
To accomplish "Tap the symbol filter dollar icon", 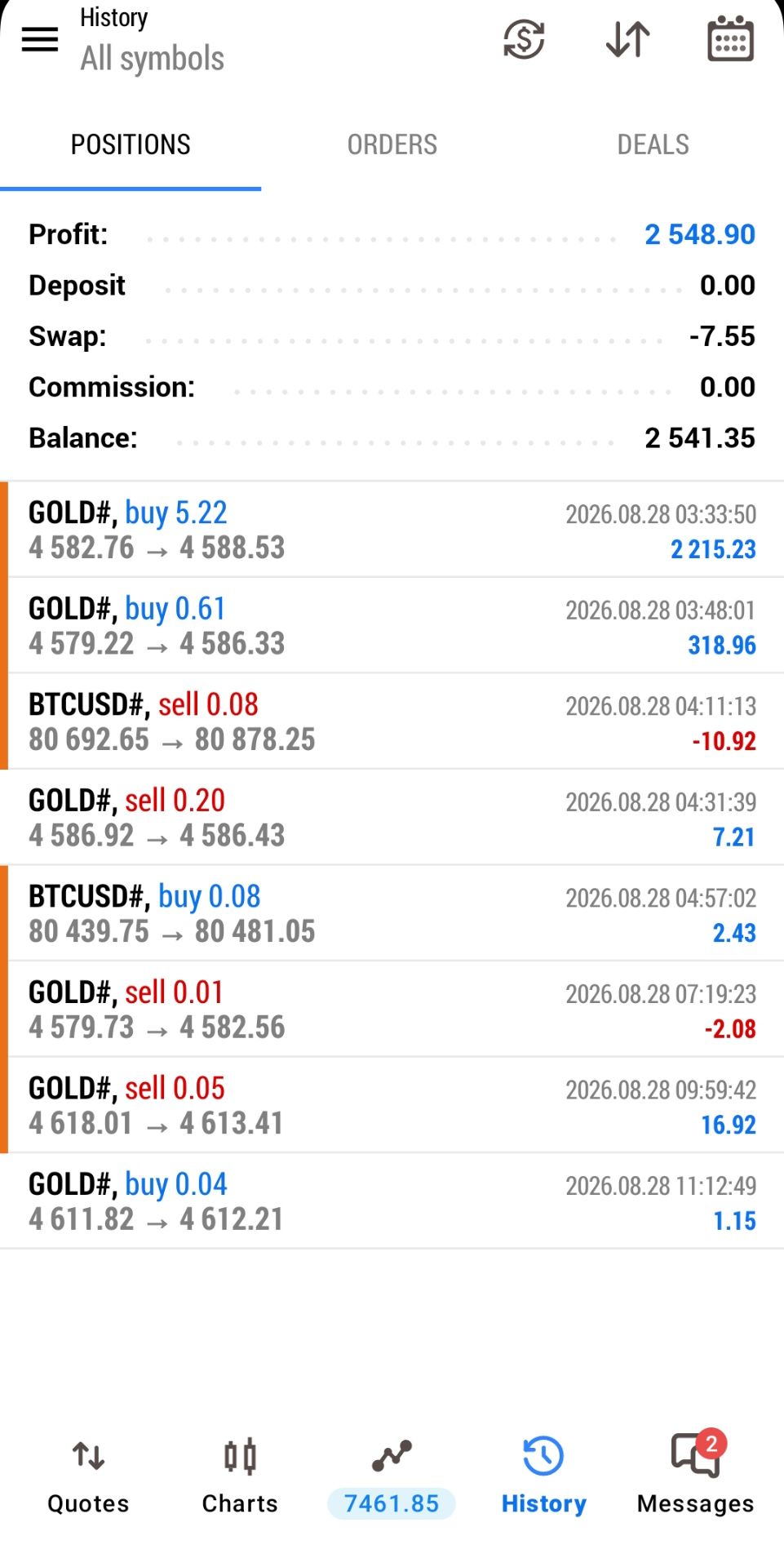I will 524,39.
